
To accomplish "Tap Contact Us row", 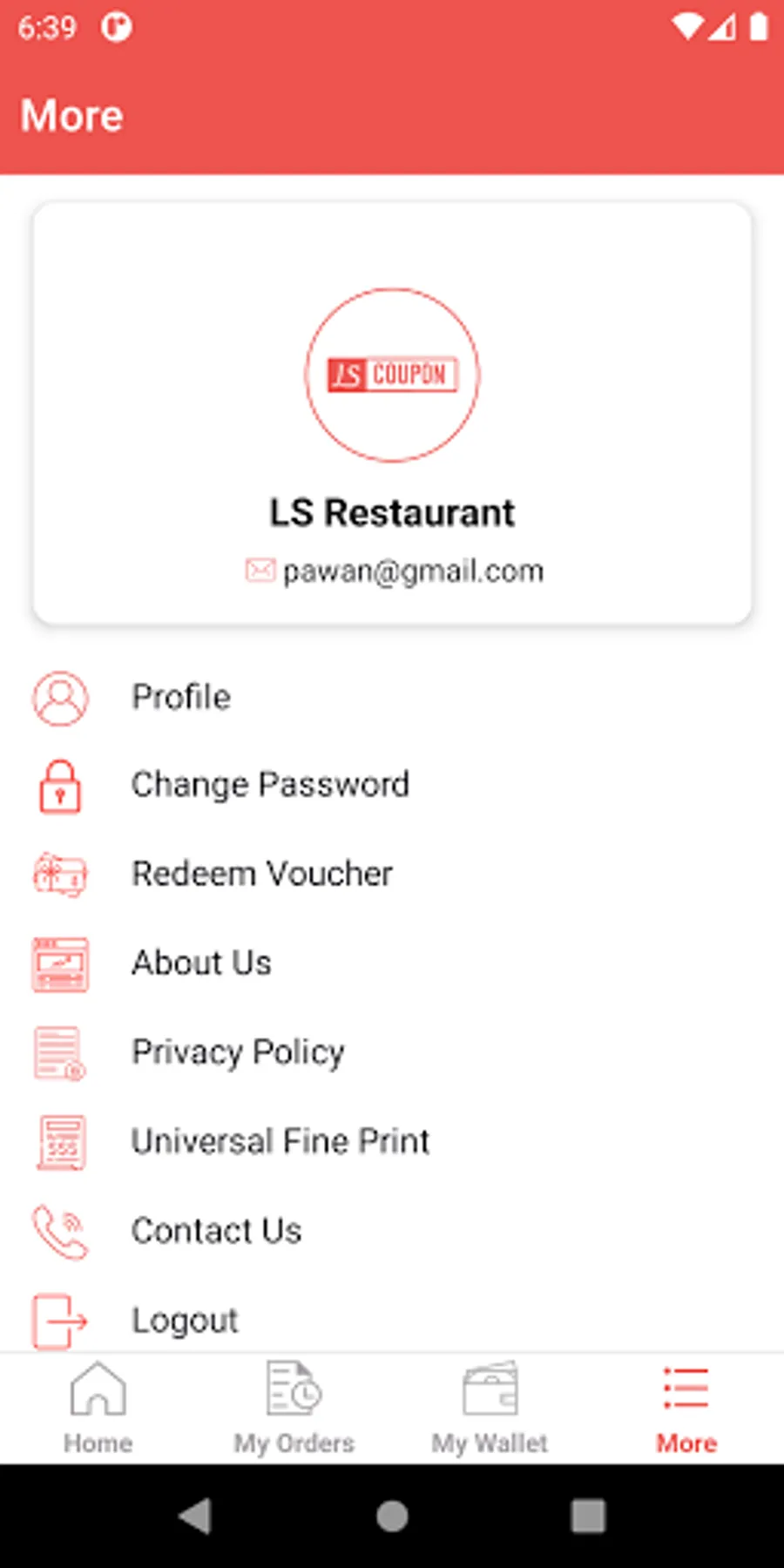I will 216,1231.
